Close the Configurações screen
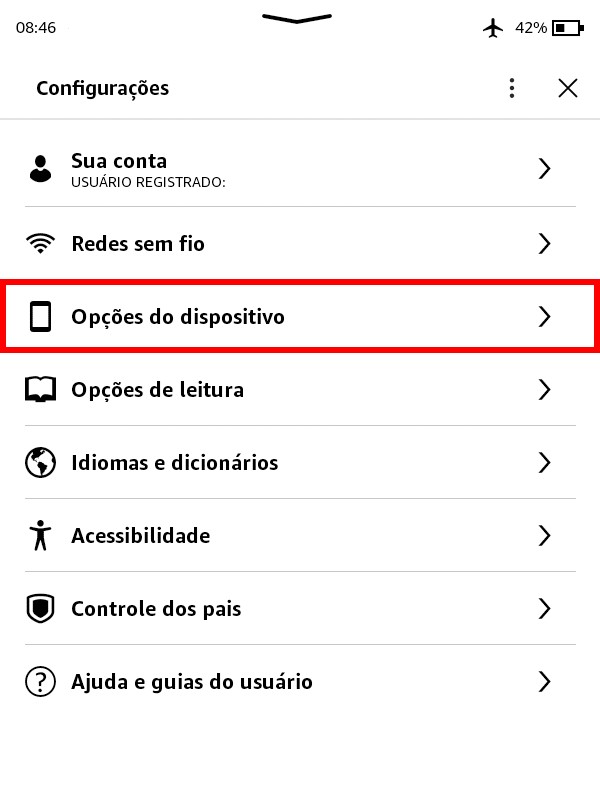Screen dimensions: 600x800 click(x=568, y=88)
